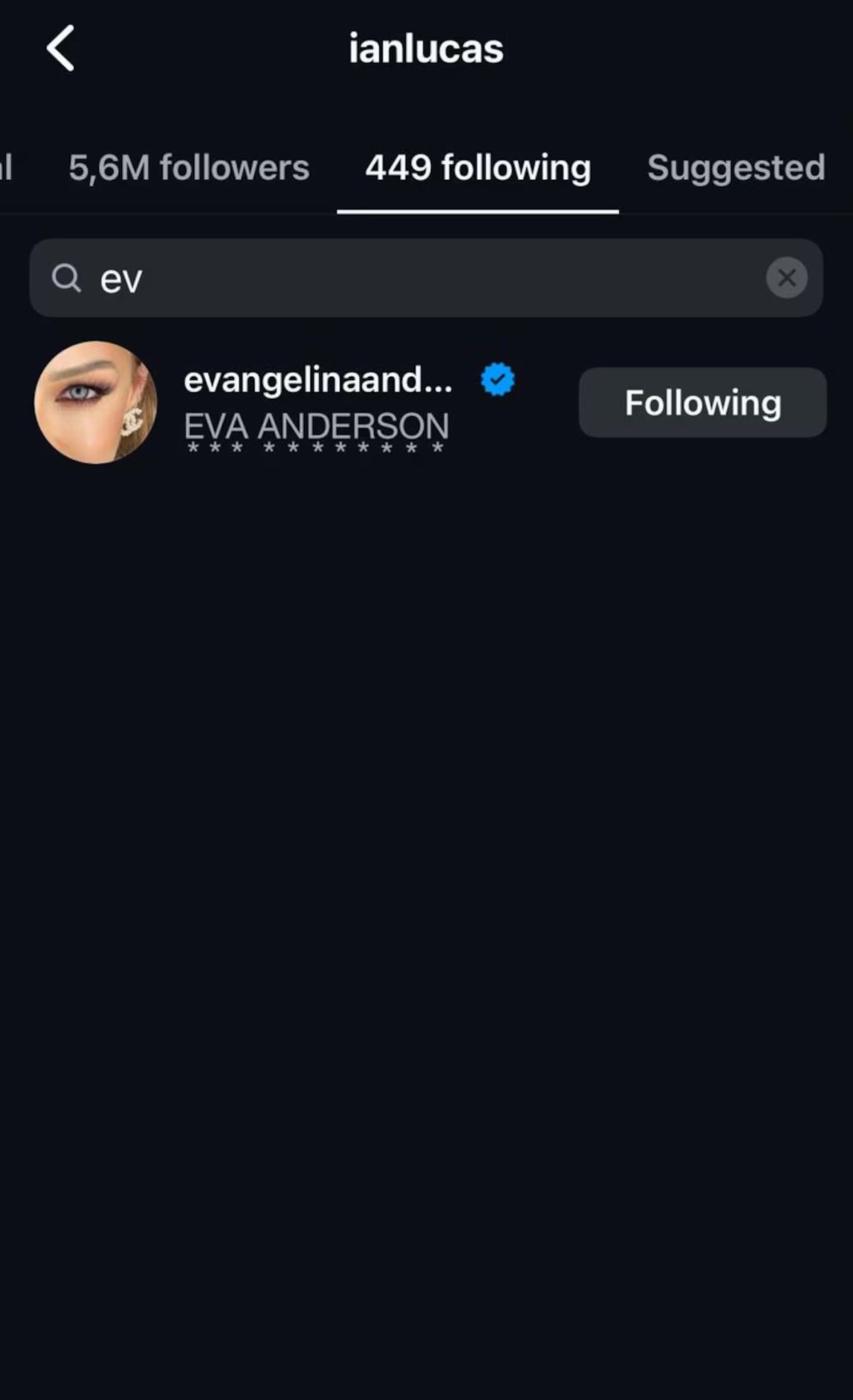Viewport: 853px width, 1400px height.
Task: Switch to the 5,6M followers tab
Action: click(188, 169)
